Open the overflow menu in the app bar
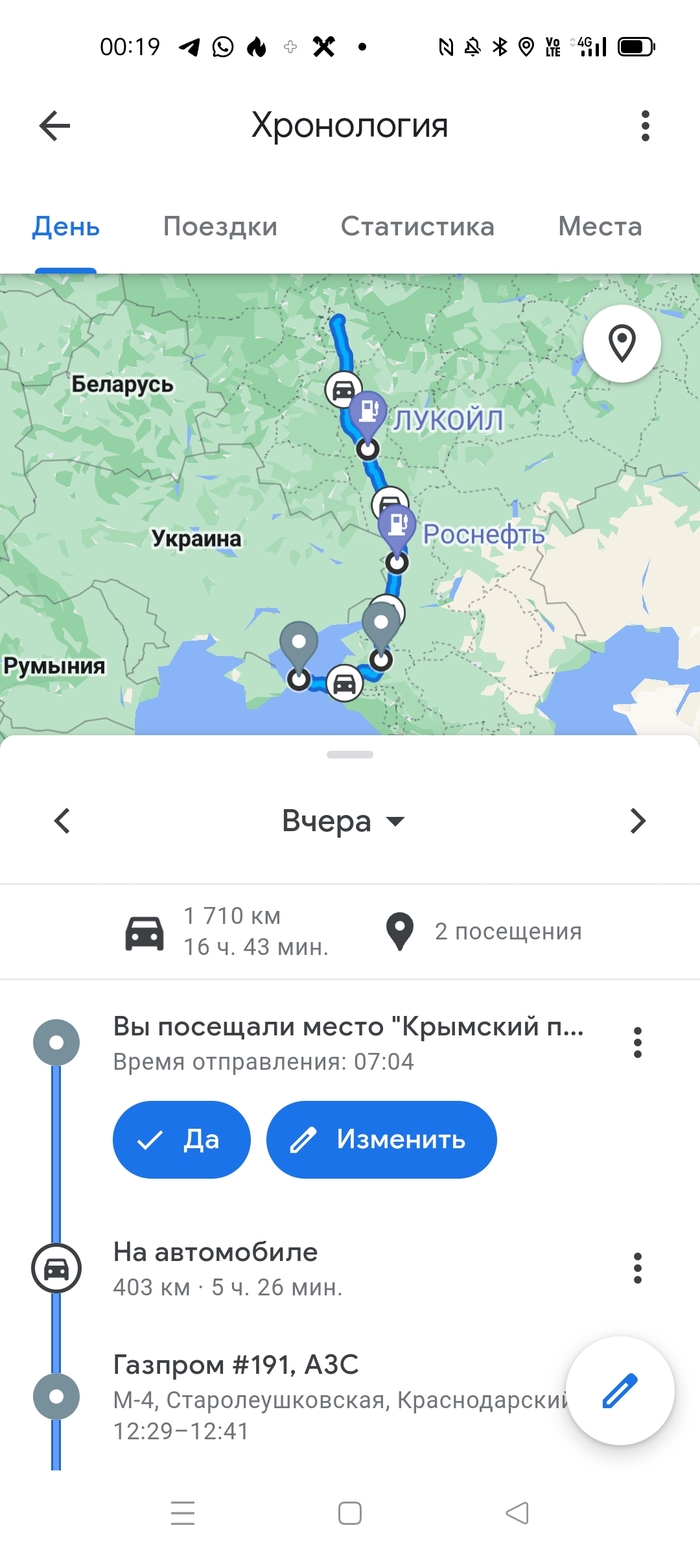700x1556 pixels. click(645, 126)
